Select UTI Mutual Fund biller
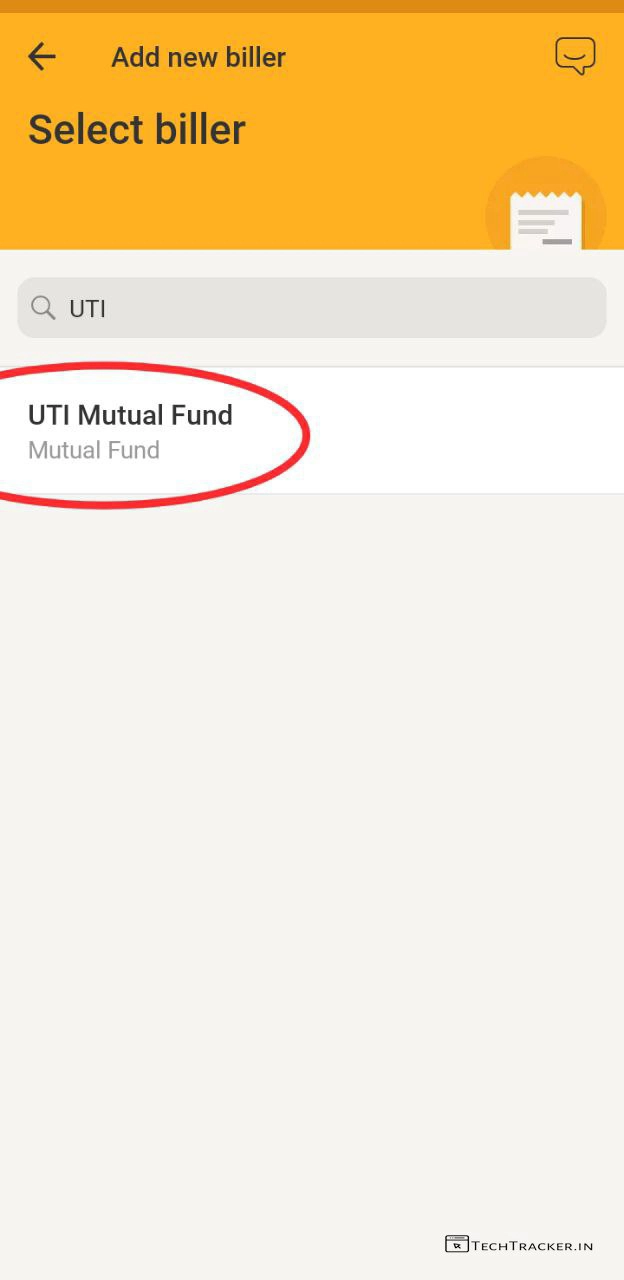The image size is (624, 1280). tap(131, 430)
